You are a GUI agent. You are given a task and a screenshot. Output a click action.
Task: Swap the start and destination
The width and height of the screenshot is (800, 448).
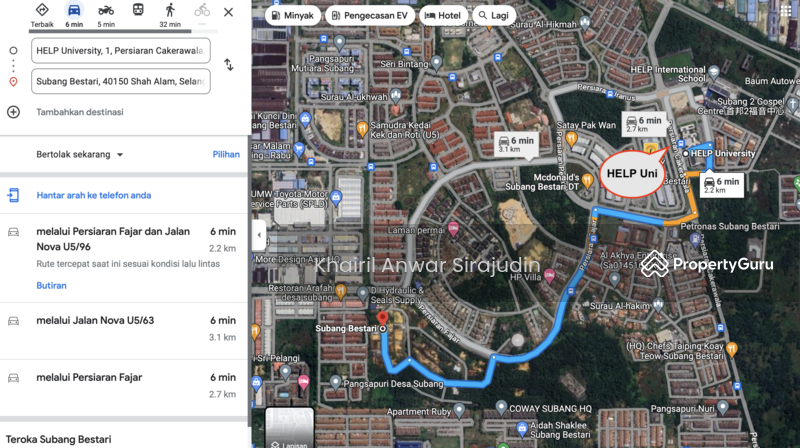228,65
